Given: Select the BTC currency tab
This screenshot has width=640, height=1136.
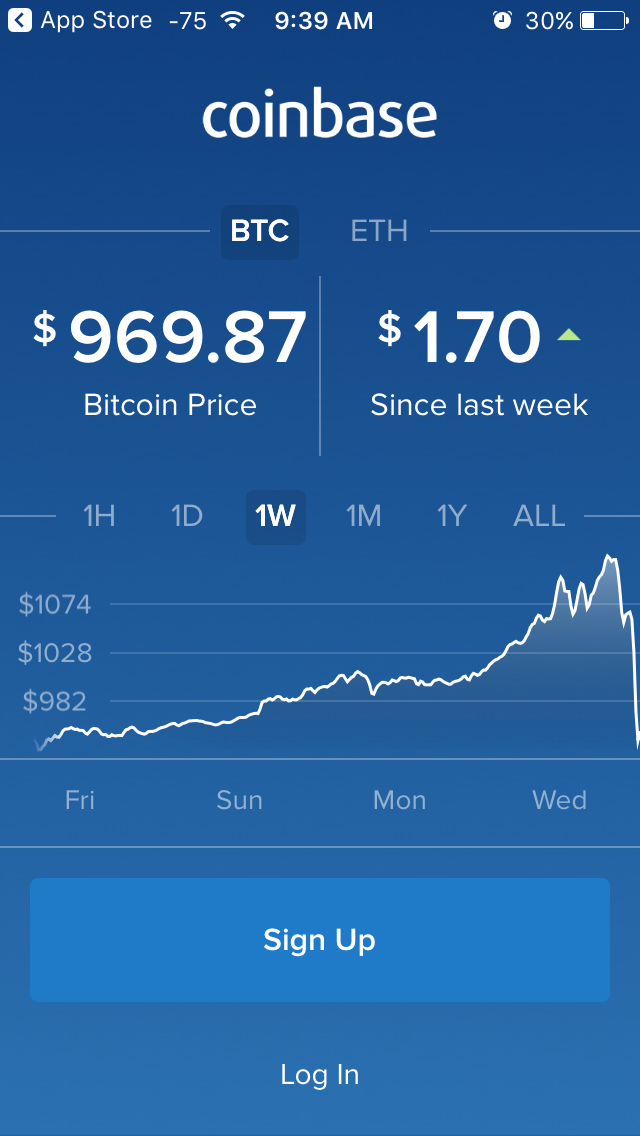Looking at the screenshot, I should (x=260, y=232).
